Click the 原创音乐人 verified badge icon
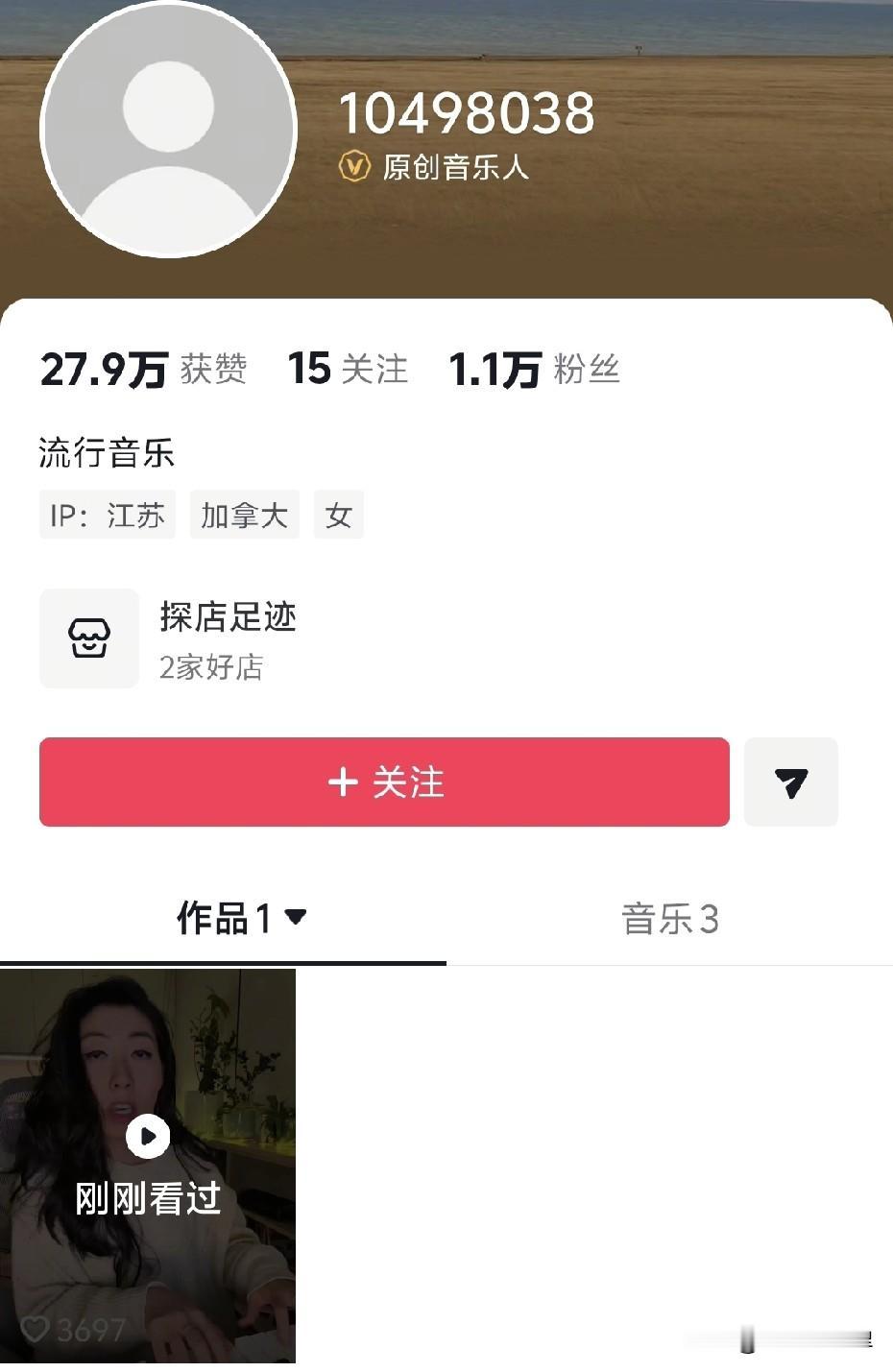The image size is (893, 1372). pyautogui.click(x=353, y=166)
